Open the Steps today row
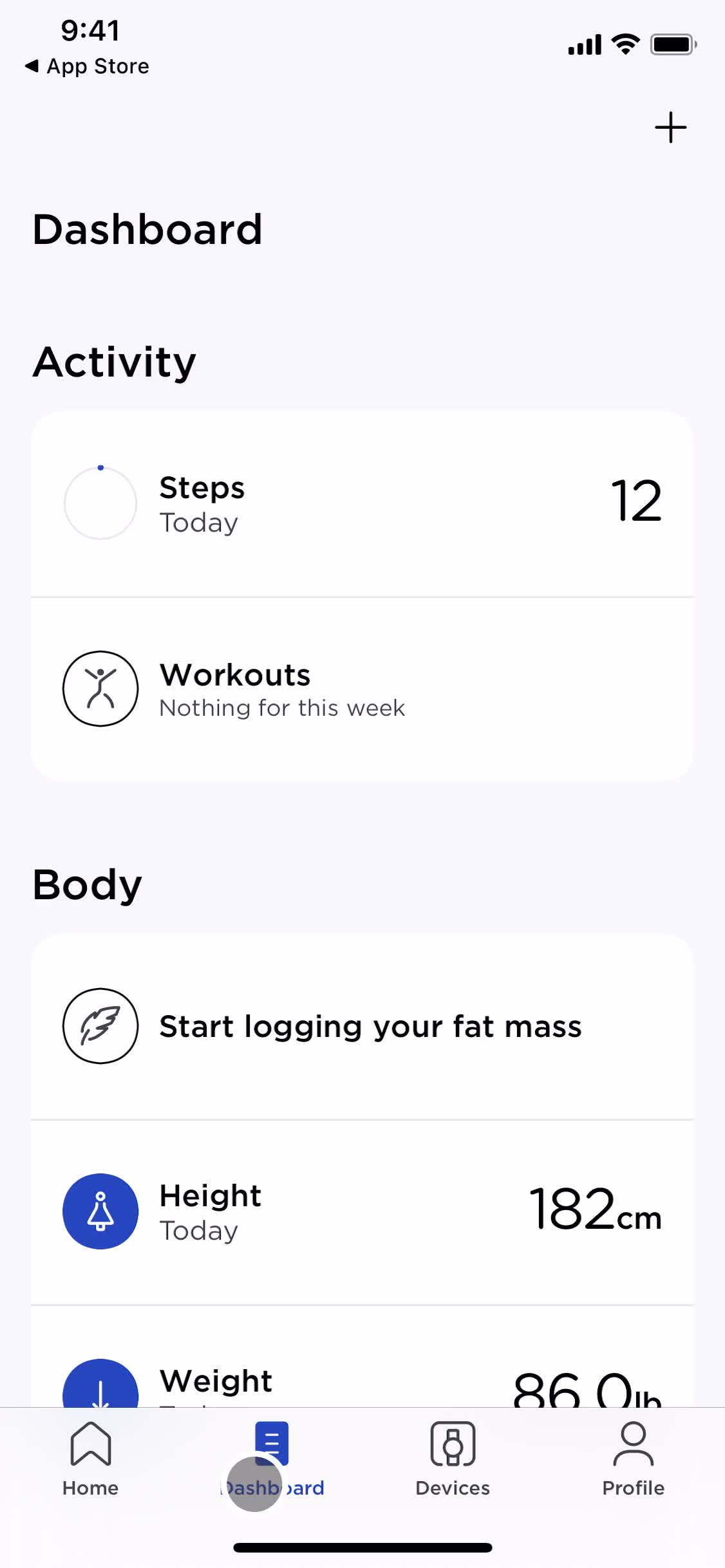725x1568 pixels. click(362, 503)
